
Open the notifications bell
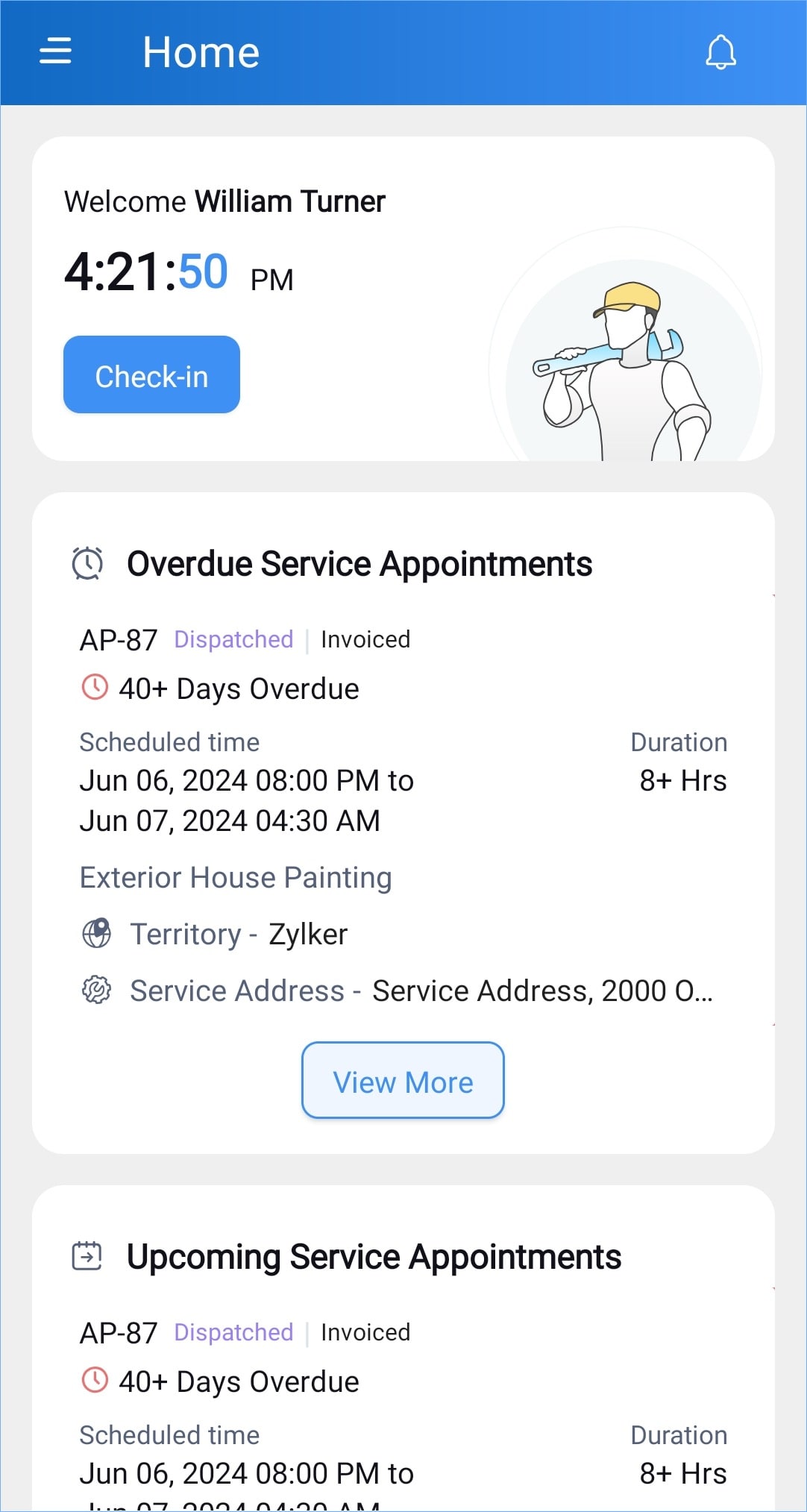click(720, 52)
